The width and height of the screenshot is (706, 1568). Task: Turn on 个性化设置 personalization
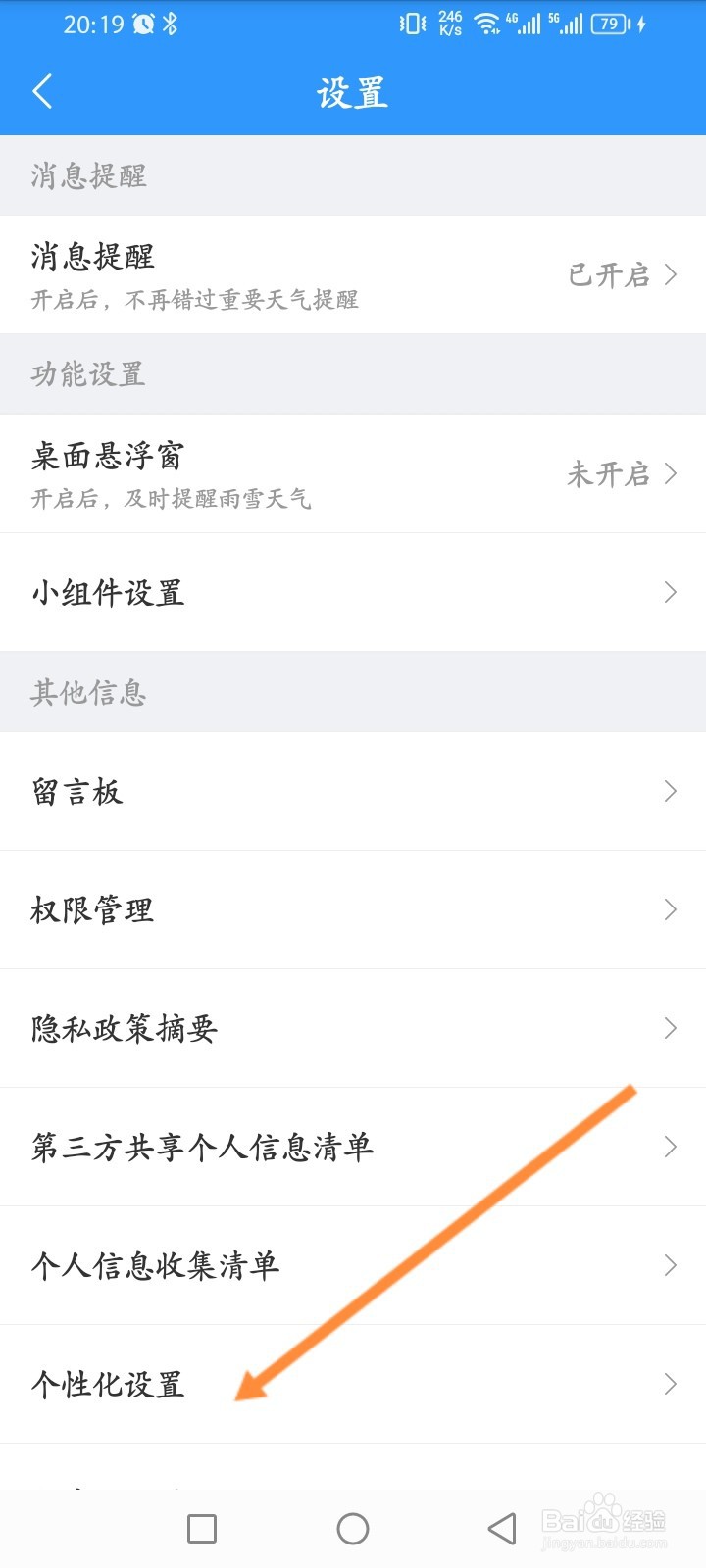[x=353, y=1385]
